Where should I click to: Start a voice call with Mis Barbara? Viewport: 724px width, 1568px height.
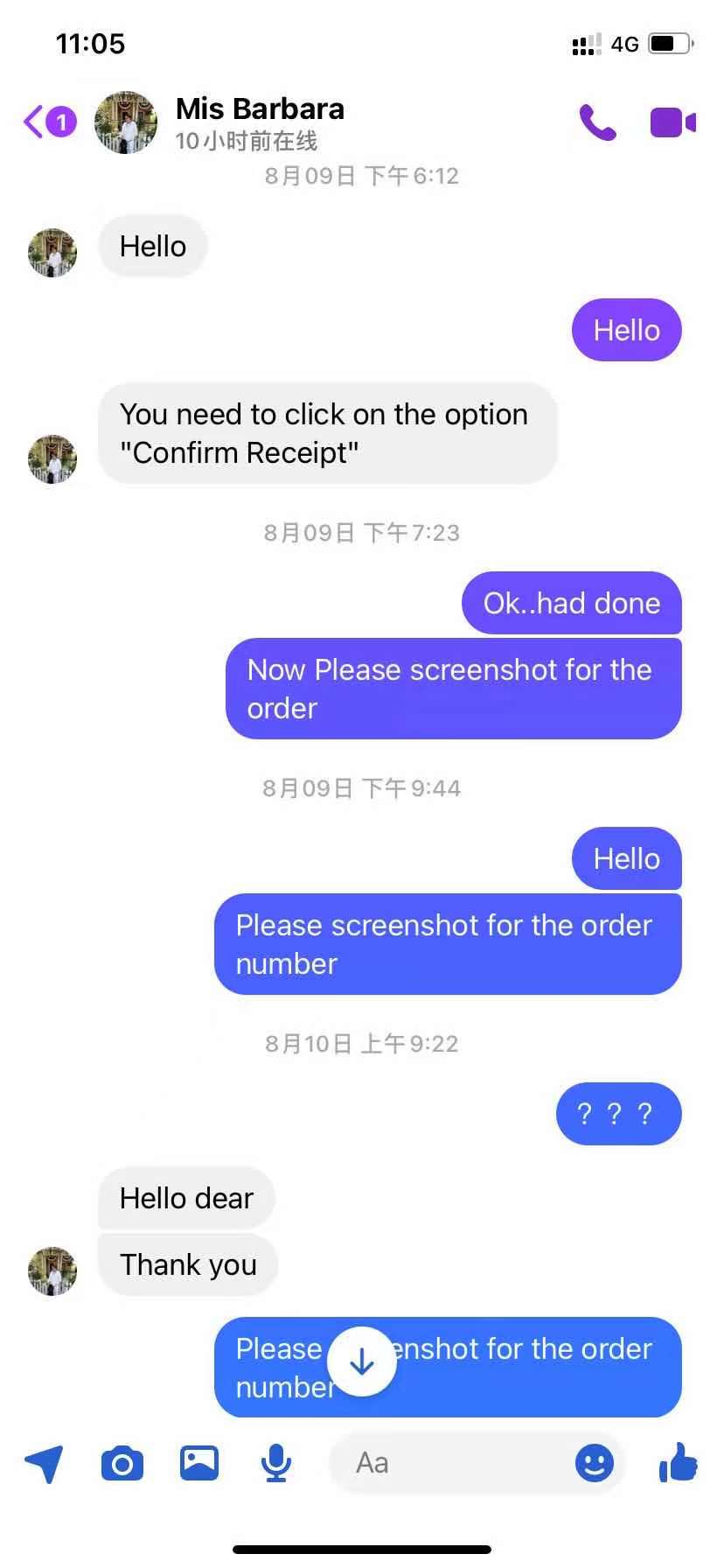[597, 122]
